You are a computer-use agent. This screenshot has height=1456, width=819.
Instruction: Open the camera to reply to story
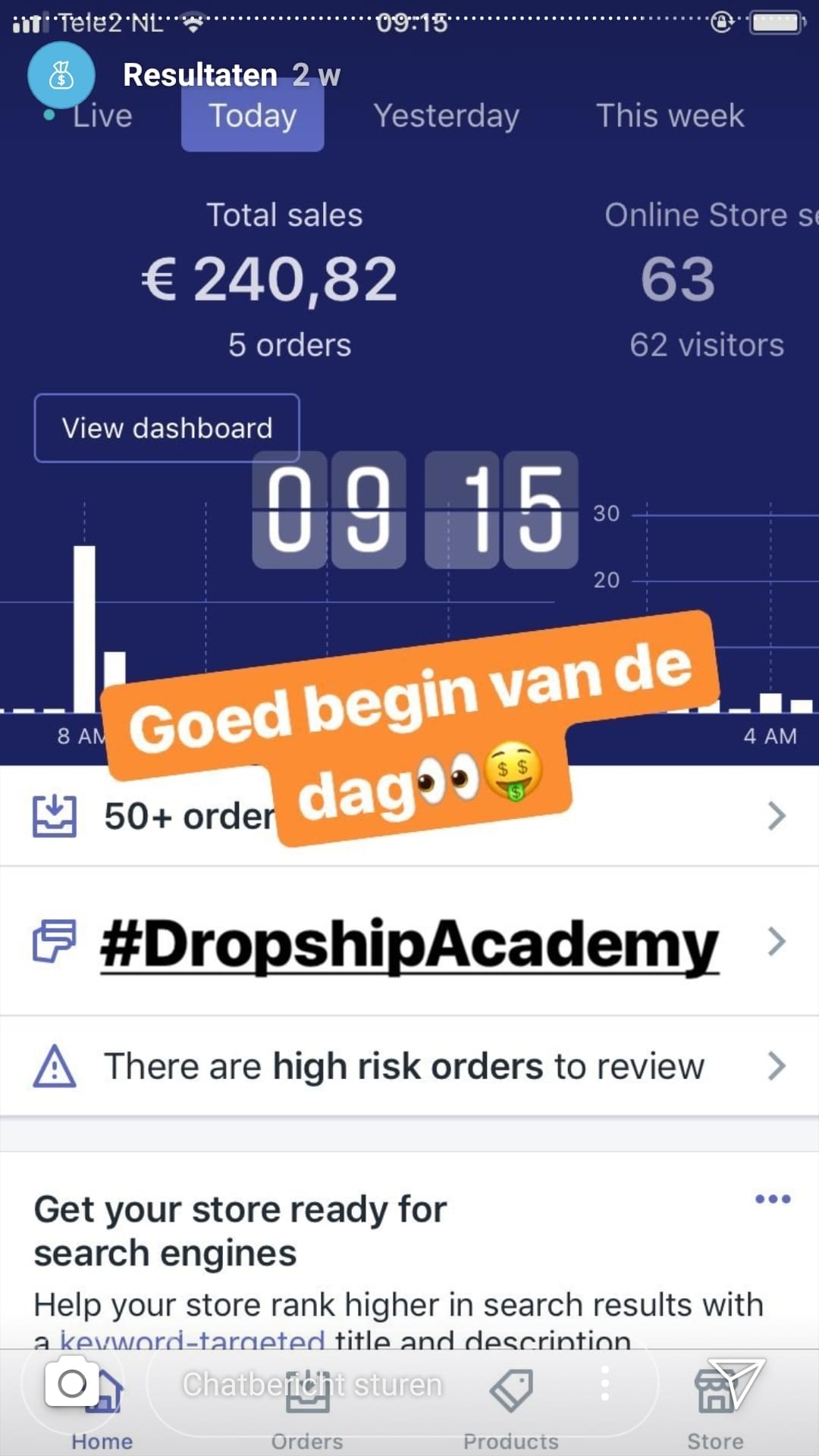click(x=72, y=1384)
